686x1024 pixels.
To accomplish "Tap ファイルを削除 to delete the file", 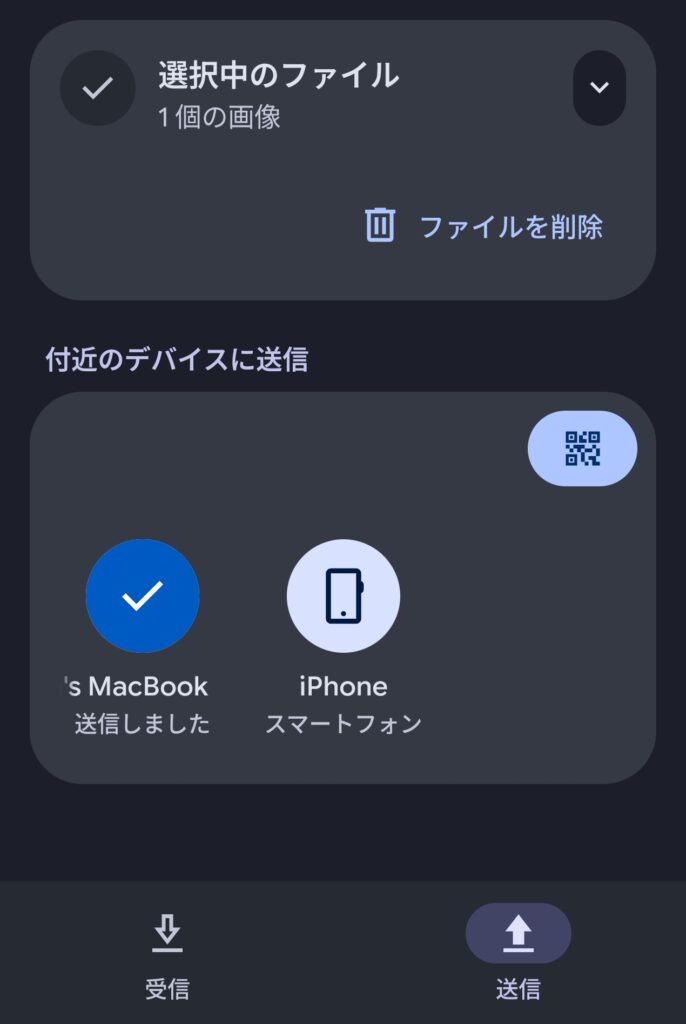I will point(485,226).
